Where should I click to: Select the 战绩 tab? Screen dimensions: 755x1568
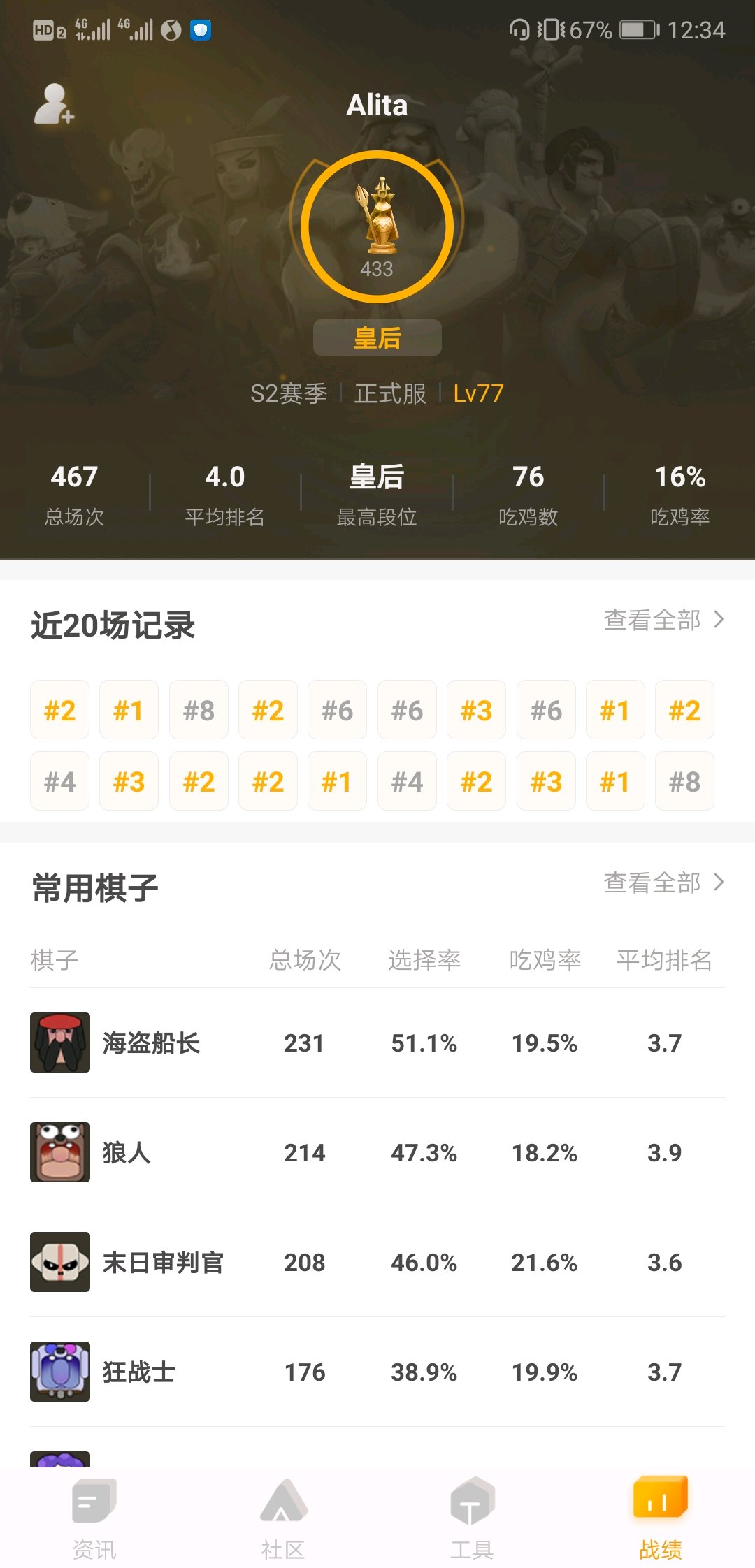(661, 1516)
